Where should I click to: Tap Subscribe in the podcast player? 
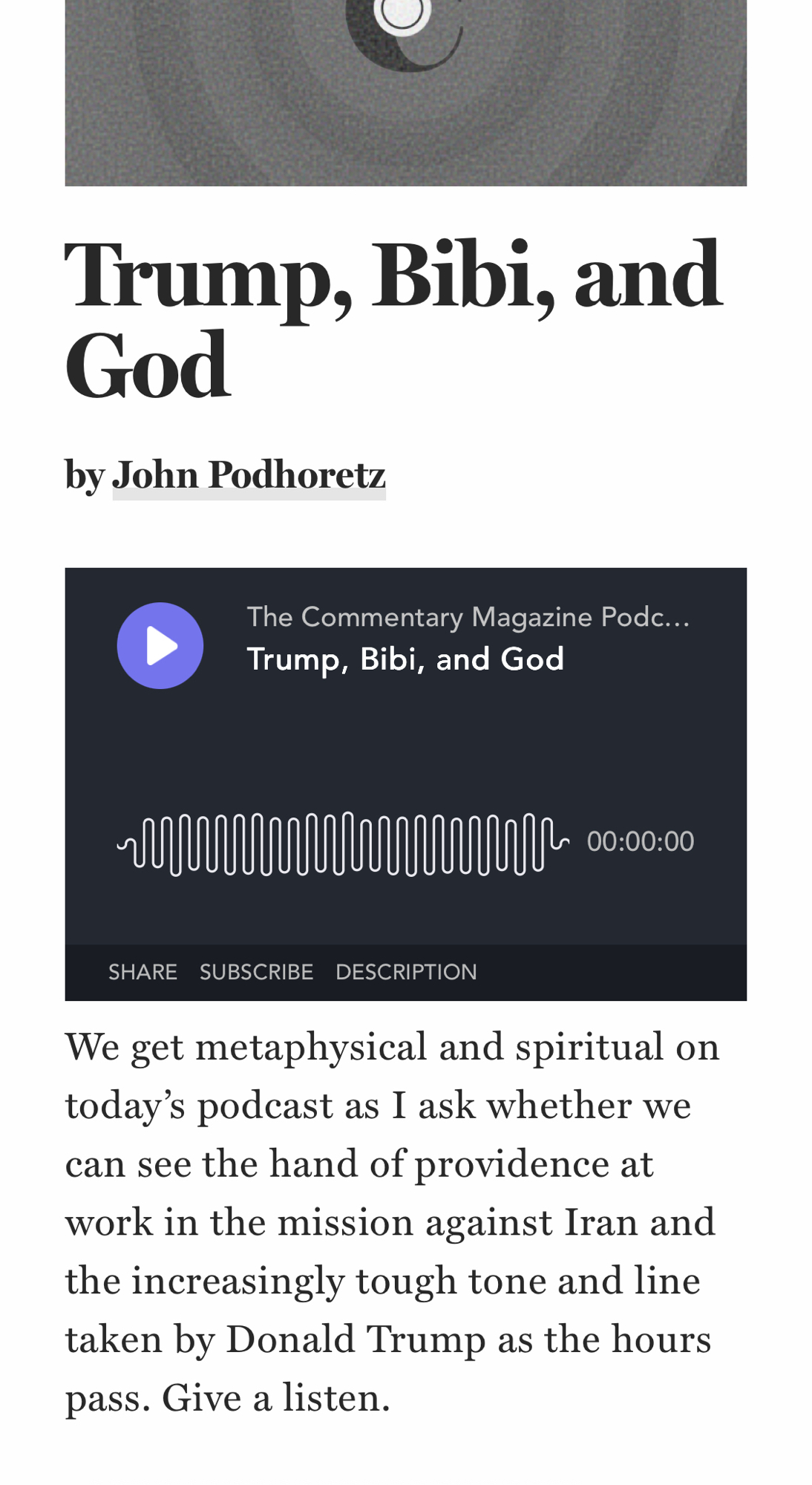click(x=256, y=972)
